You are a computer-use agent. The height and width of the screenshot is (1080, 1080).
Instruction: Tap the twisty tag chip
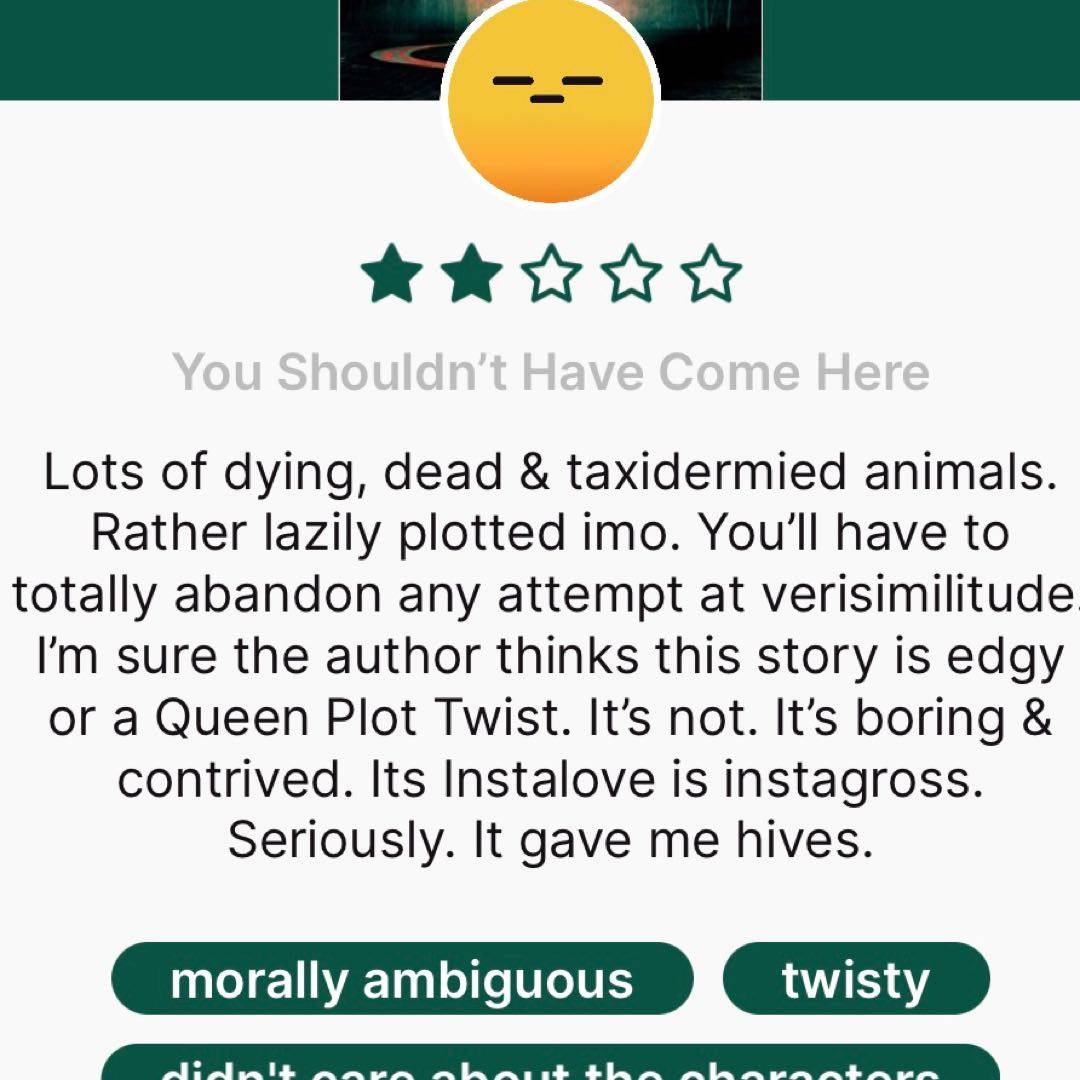pyautogui.click(x=855, y=979)
